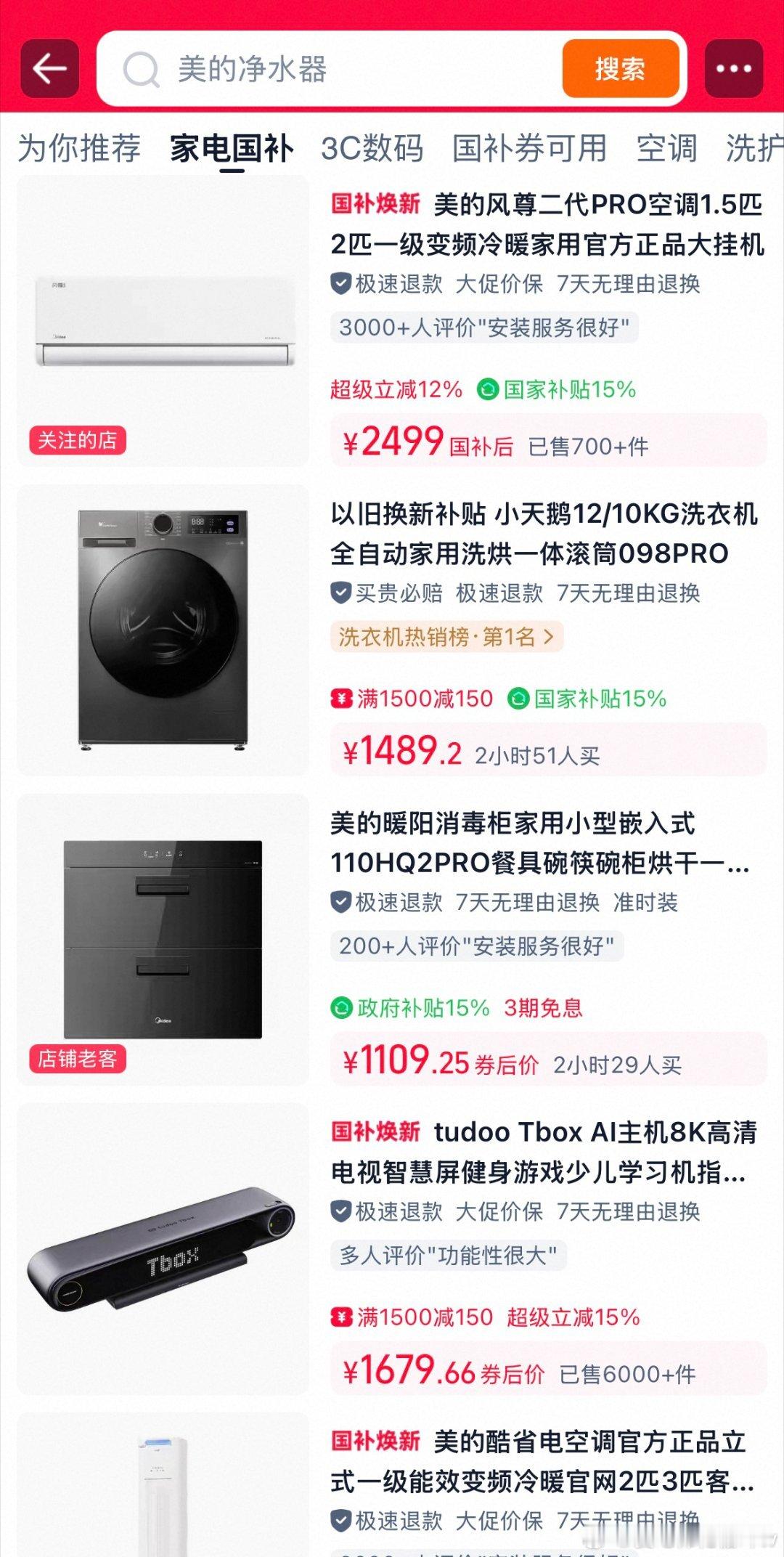784x1557 pixels.
Task: Open the 空调 category tab
Action: coord(666,148)
